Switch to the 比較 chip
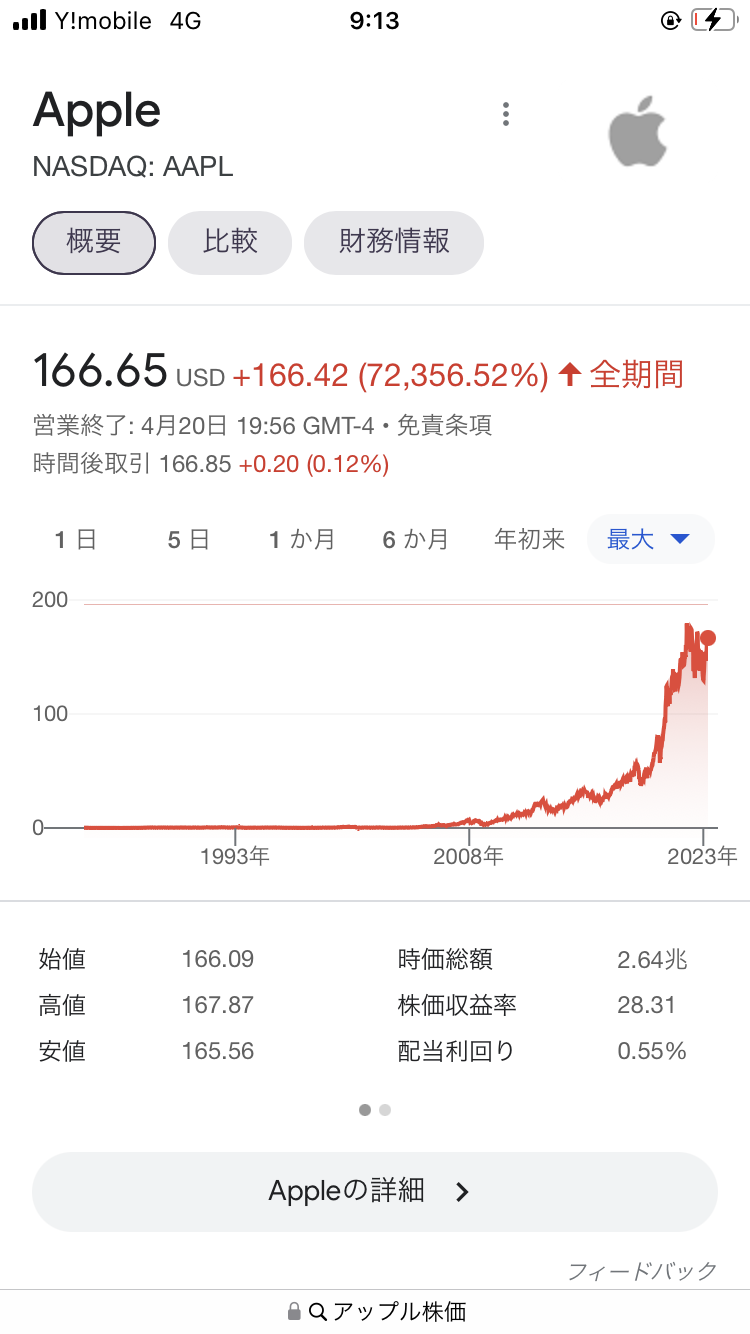Image resolution: width=750 pixels, height=1334 pixels. coord(230,242)
